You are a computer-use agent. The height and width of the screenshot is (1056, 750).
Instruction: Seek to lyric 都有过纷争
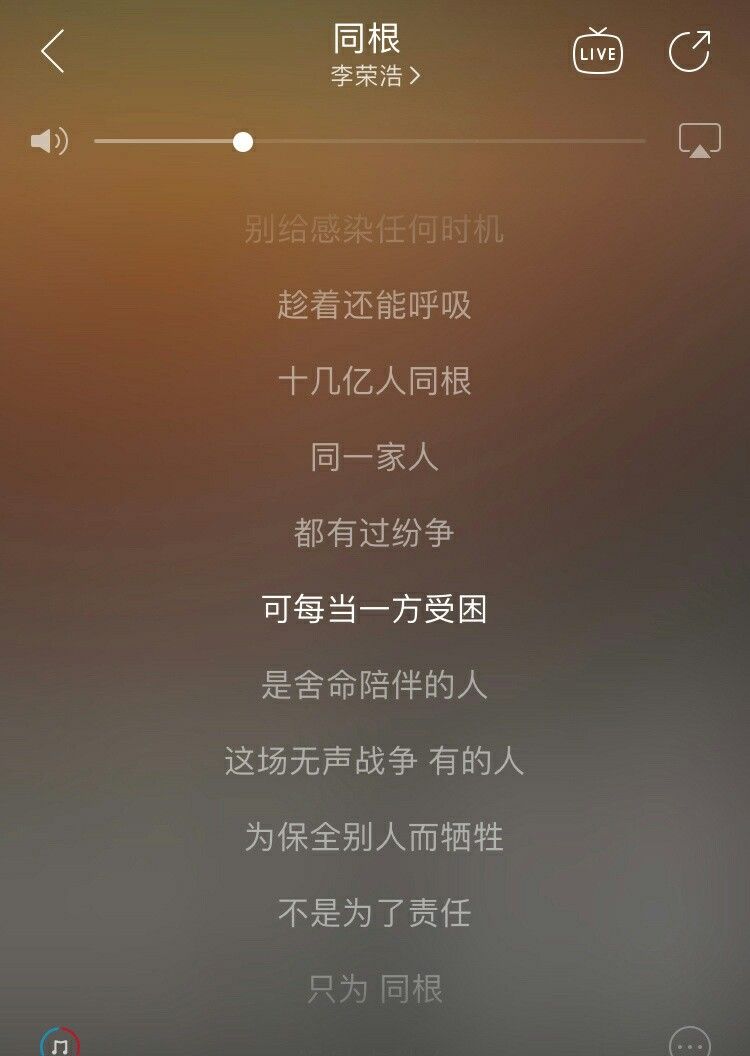click(x=375, y=533)
